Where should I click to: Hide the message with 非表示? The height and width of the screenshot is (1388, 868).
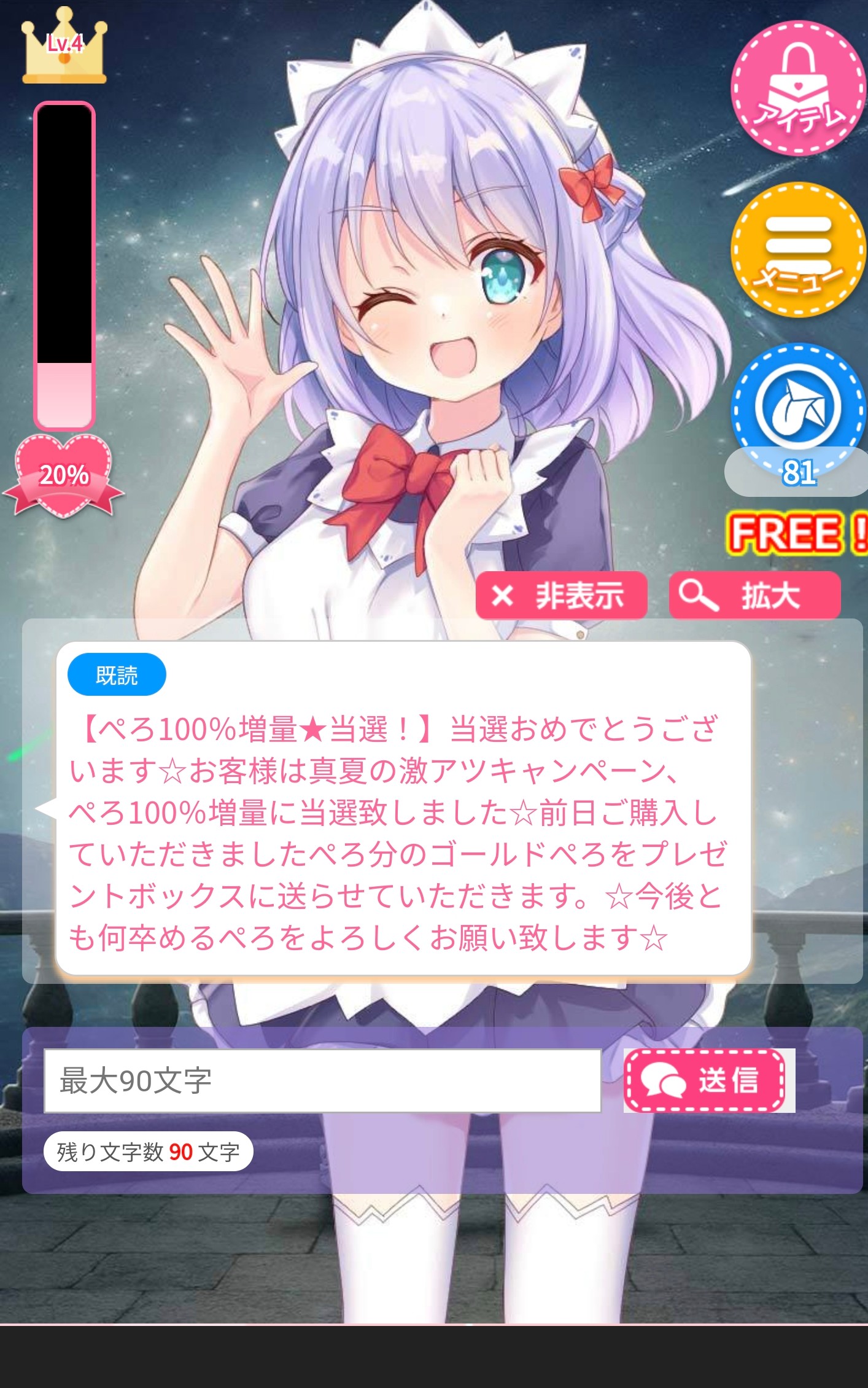click(x=561, y=595)
